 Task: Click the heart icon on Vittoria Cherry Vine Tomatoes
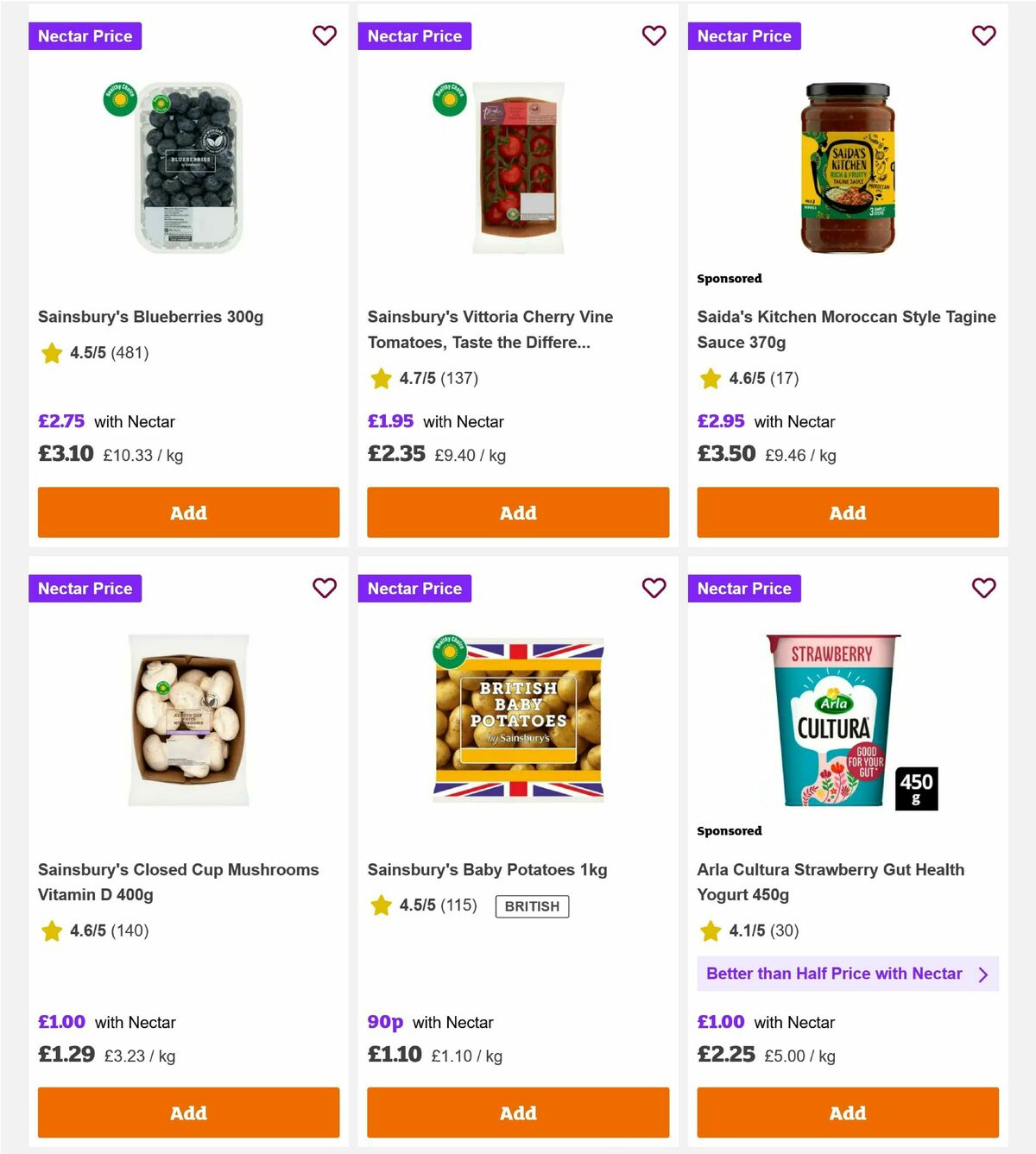pos(654,36)
